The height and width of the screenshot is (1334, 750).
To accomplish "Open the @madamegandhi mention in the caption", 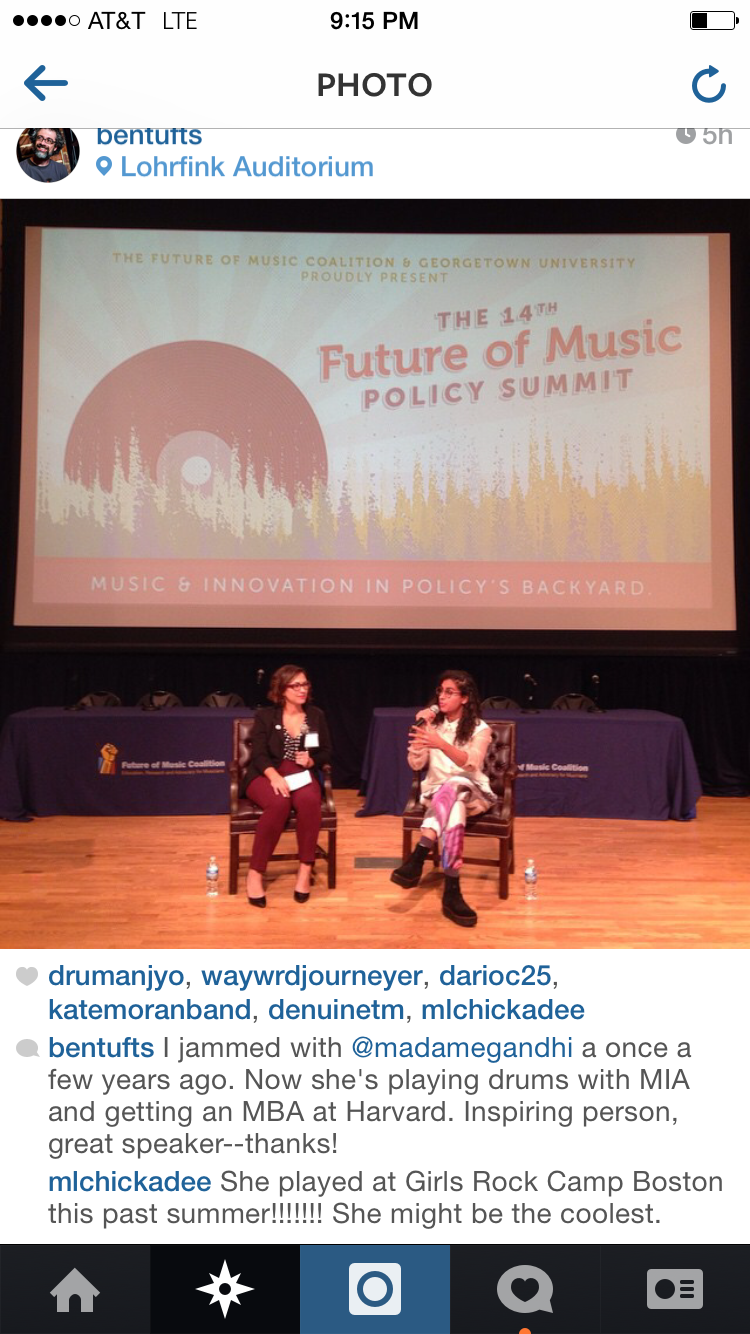I will pos(462,1048).
